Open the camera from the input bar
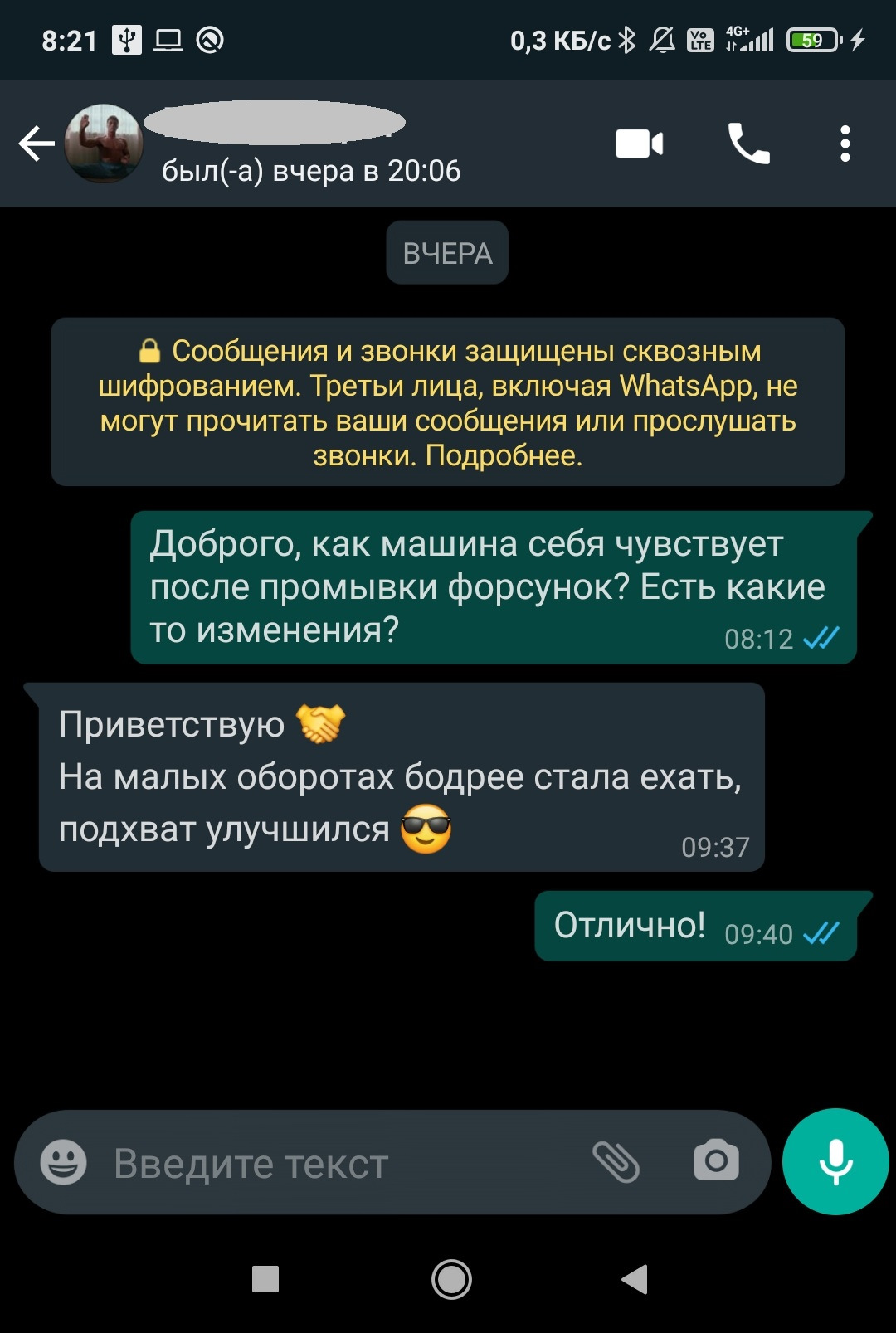The image size is (896, 1333). coord(716,1161)
